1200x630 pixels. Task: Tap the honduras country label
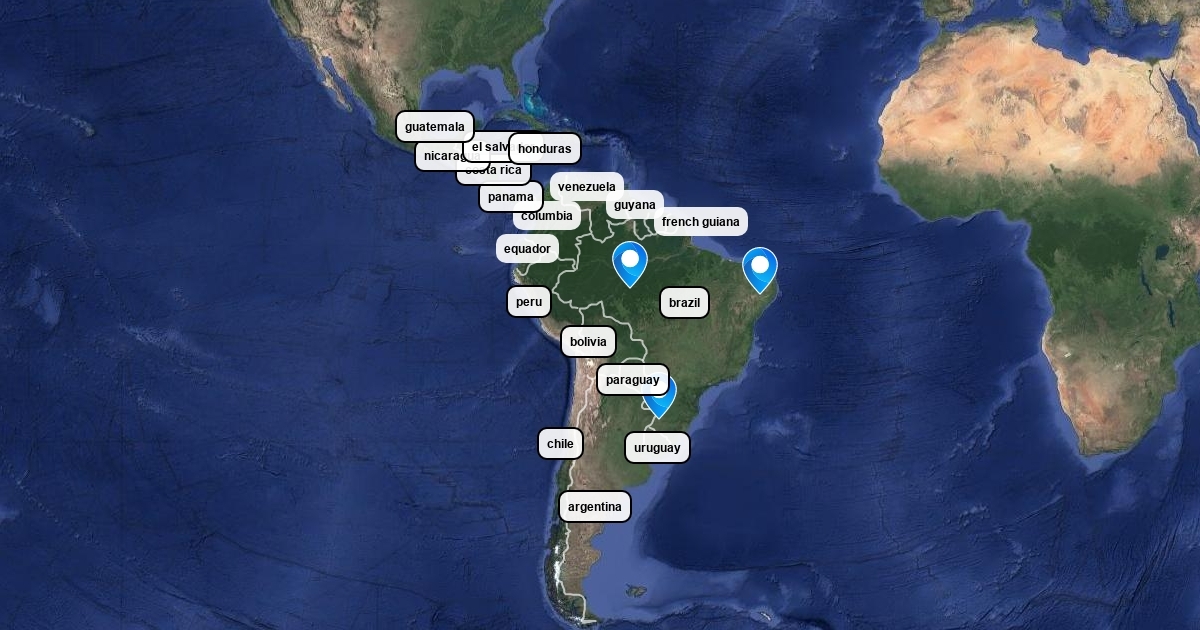pos(545,149)
